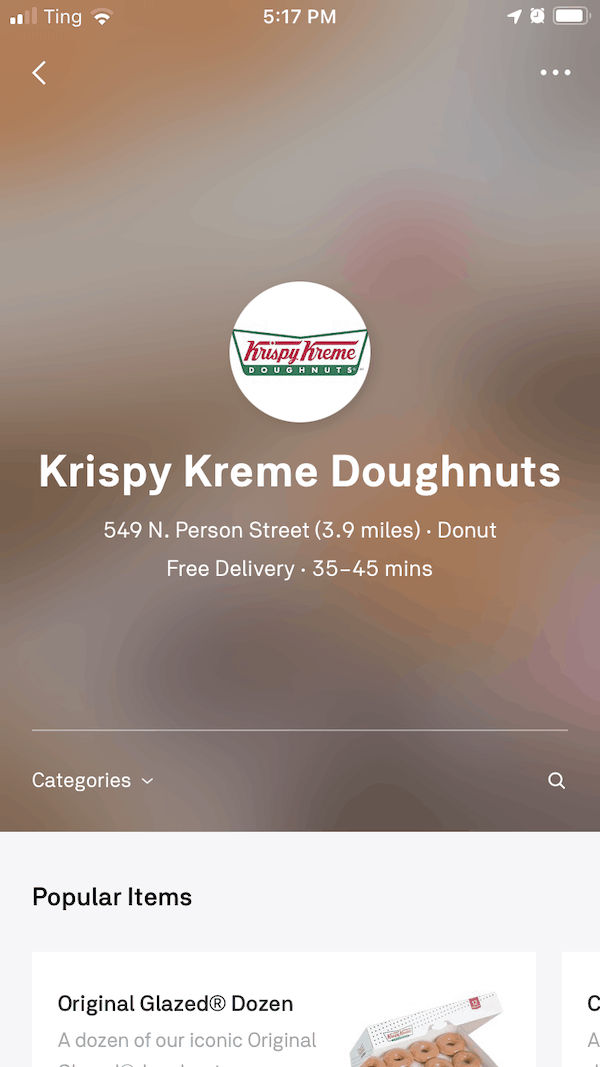Expand the Categories dropdown

click(x=93, y=780)
